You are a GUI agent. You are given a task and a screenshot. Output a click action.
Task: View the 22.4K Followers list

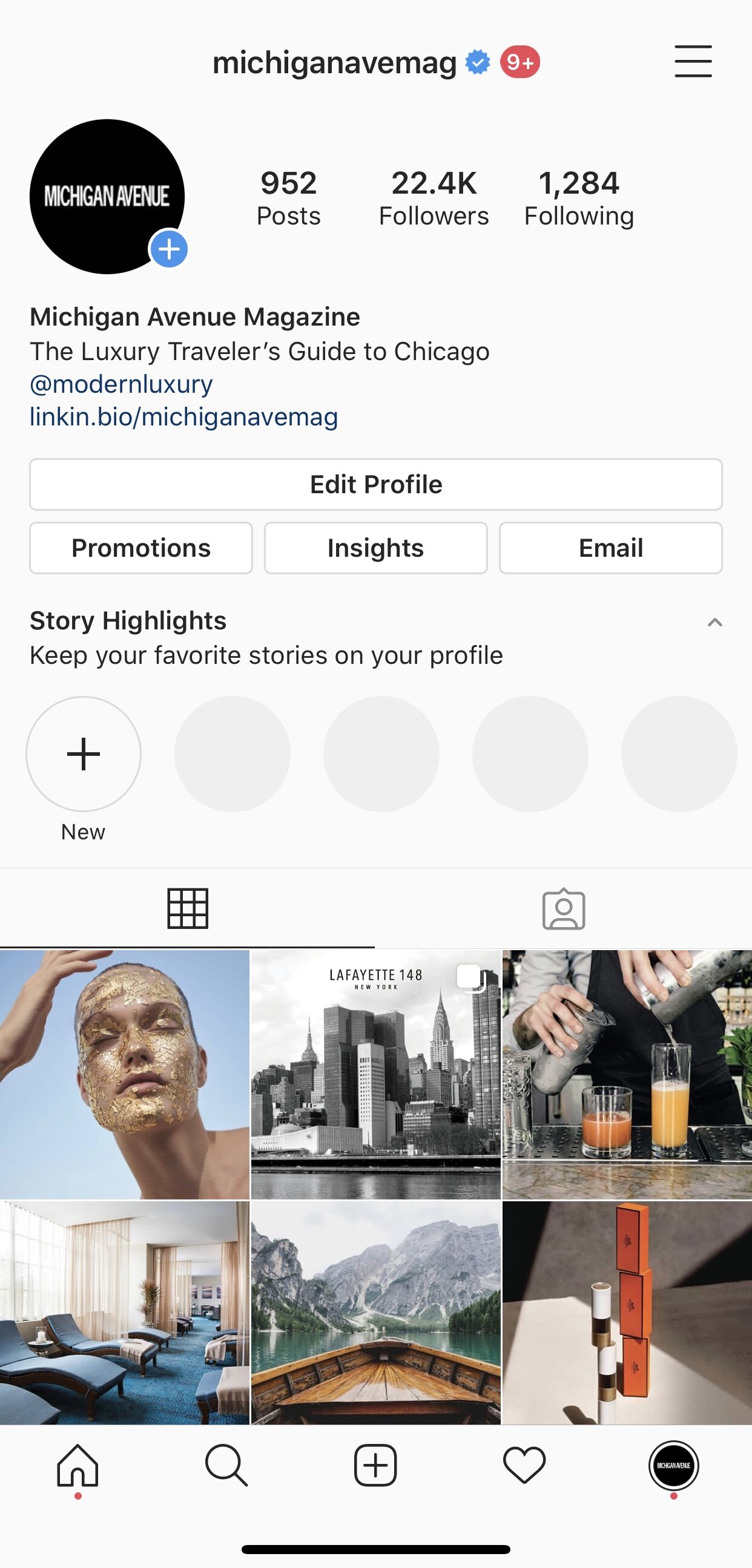(x=434, y=198)
